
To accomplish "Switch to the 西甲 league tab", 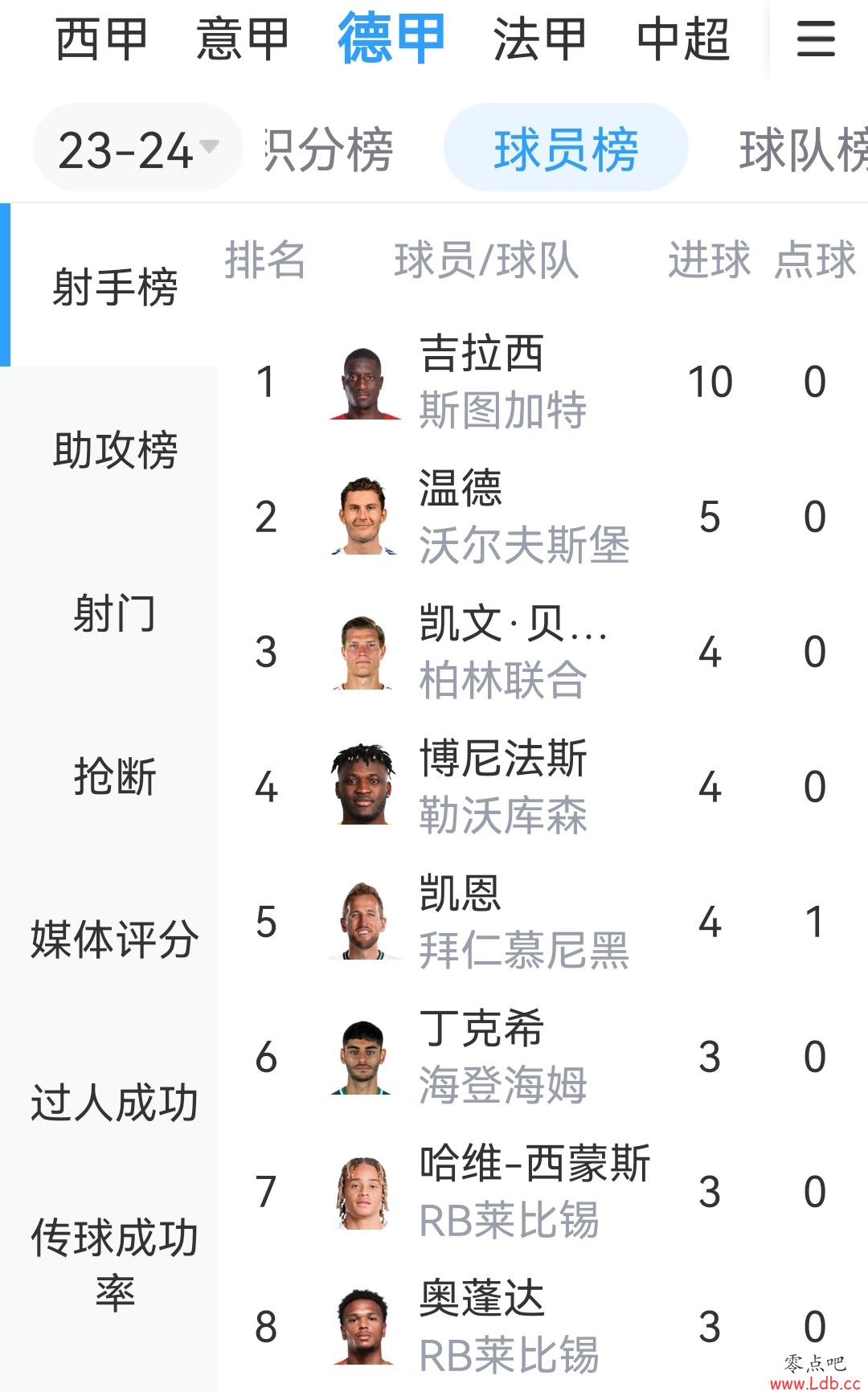I will (x=101, y=39).
